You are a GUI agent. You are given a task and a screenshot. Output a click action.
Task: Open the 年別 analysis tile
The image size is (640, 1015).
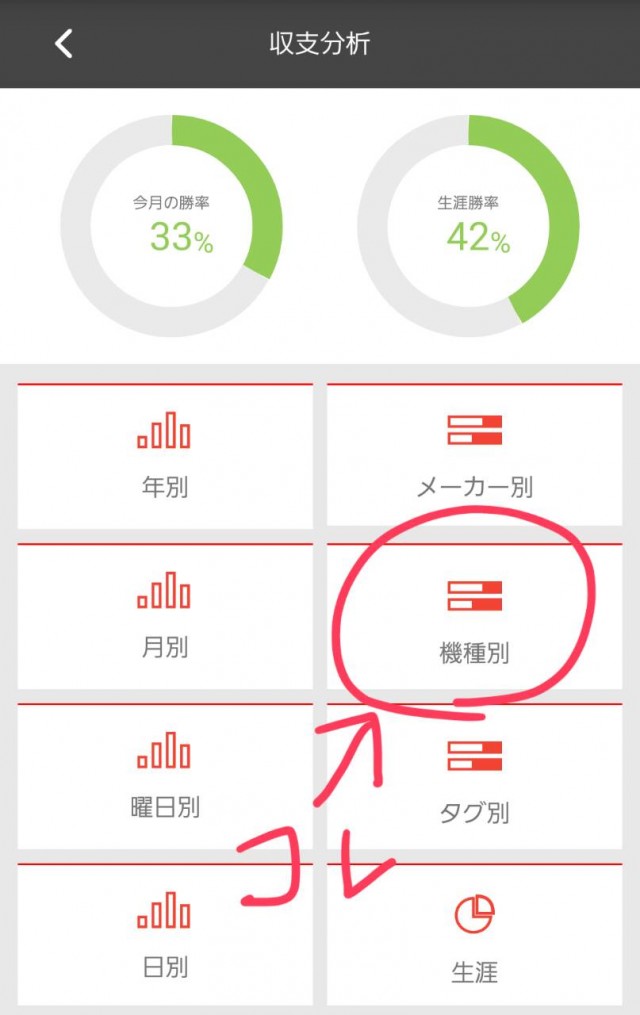tap(165, 456)
